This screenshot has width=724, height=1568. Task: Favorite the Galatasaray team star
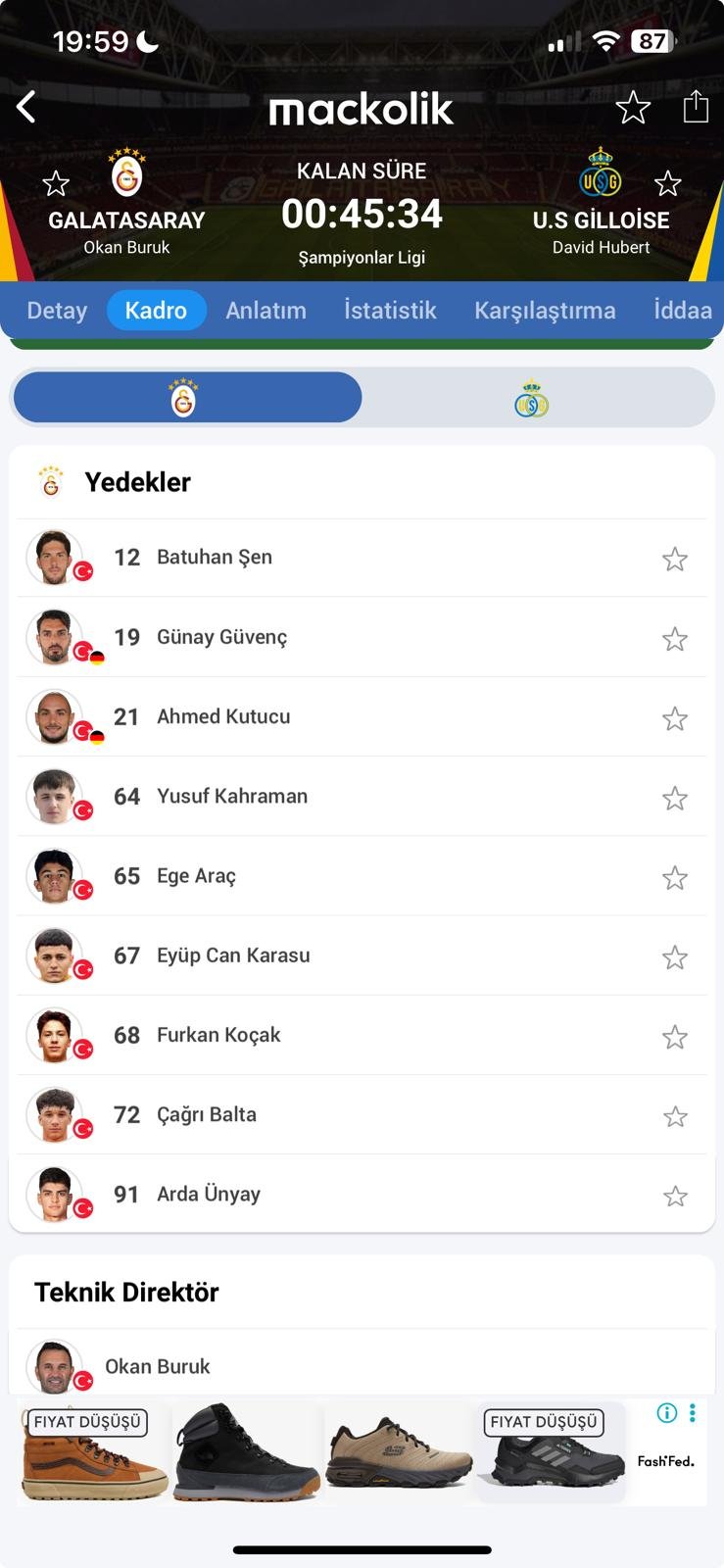(56, 183)
